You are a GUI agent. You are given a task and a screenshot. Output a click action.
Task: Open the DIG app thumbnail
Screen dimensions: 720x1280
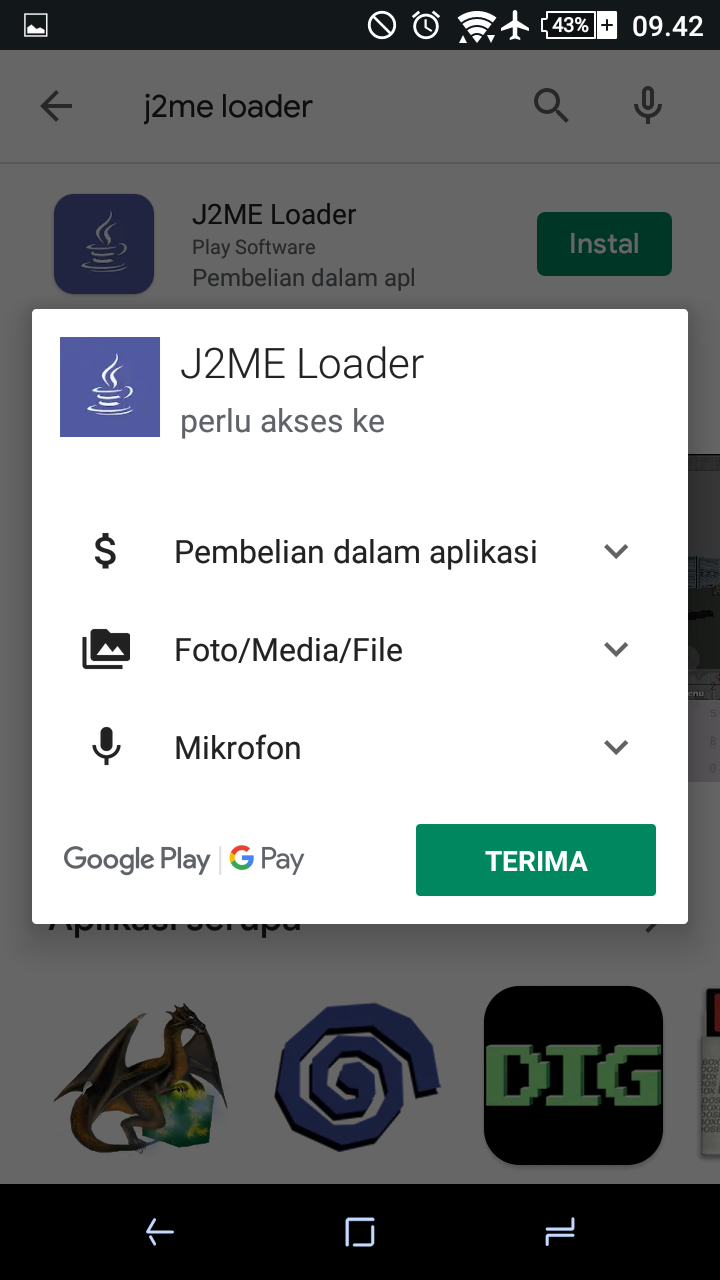point(572,1077)
